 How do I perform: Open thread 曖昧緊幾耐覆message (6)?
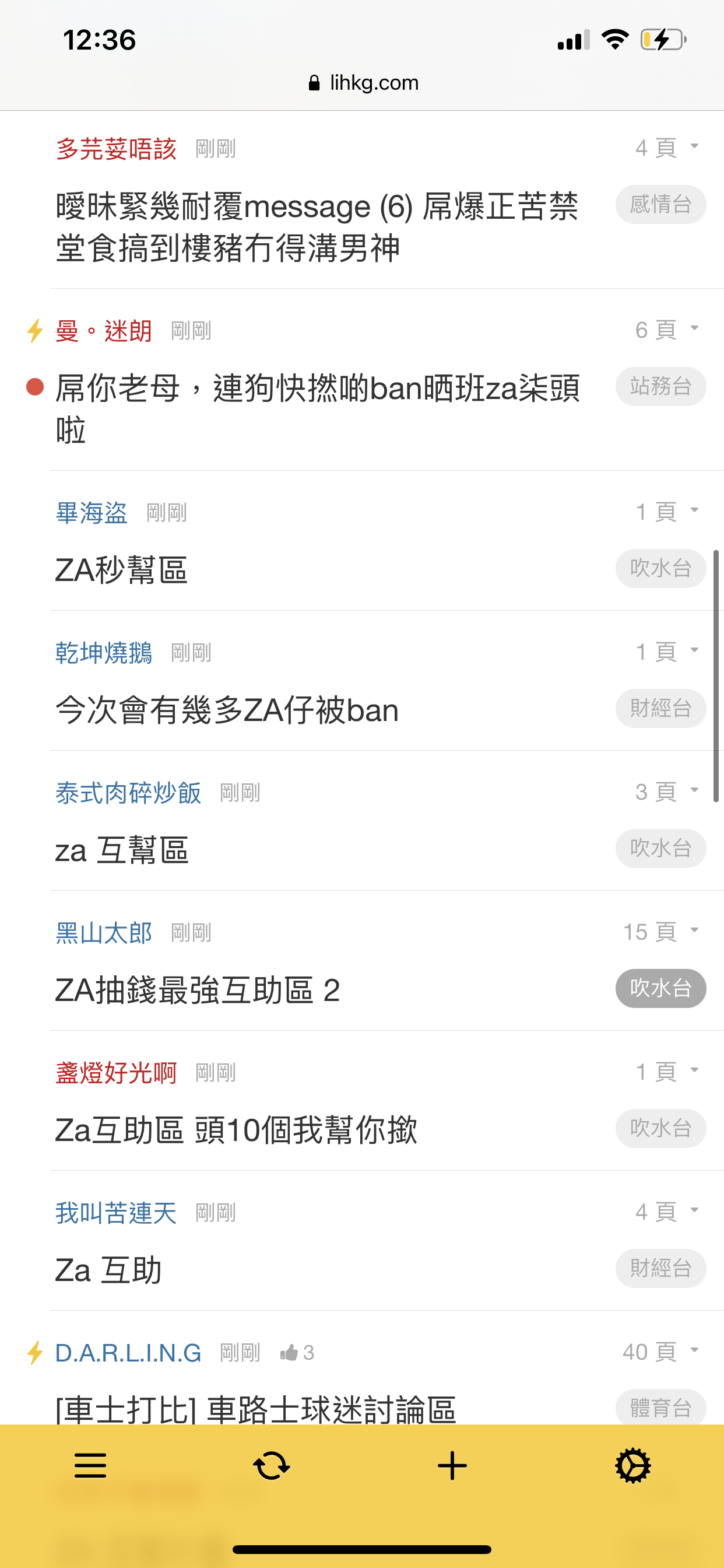317,227
